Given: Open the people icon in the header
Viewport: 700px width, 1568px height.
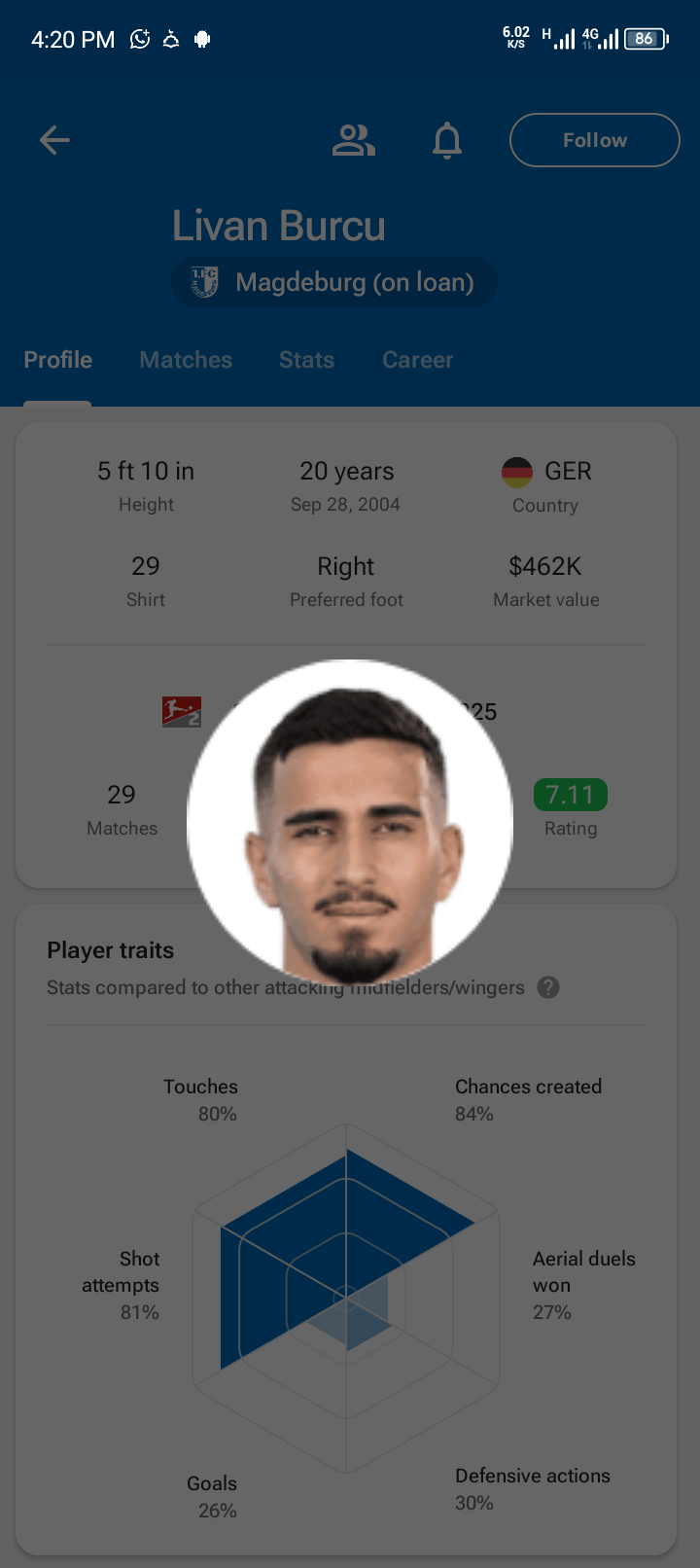Looking at the screenshot, I should [x=353, y=140].
